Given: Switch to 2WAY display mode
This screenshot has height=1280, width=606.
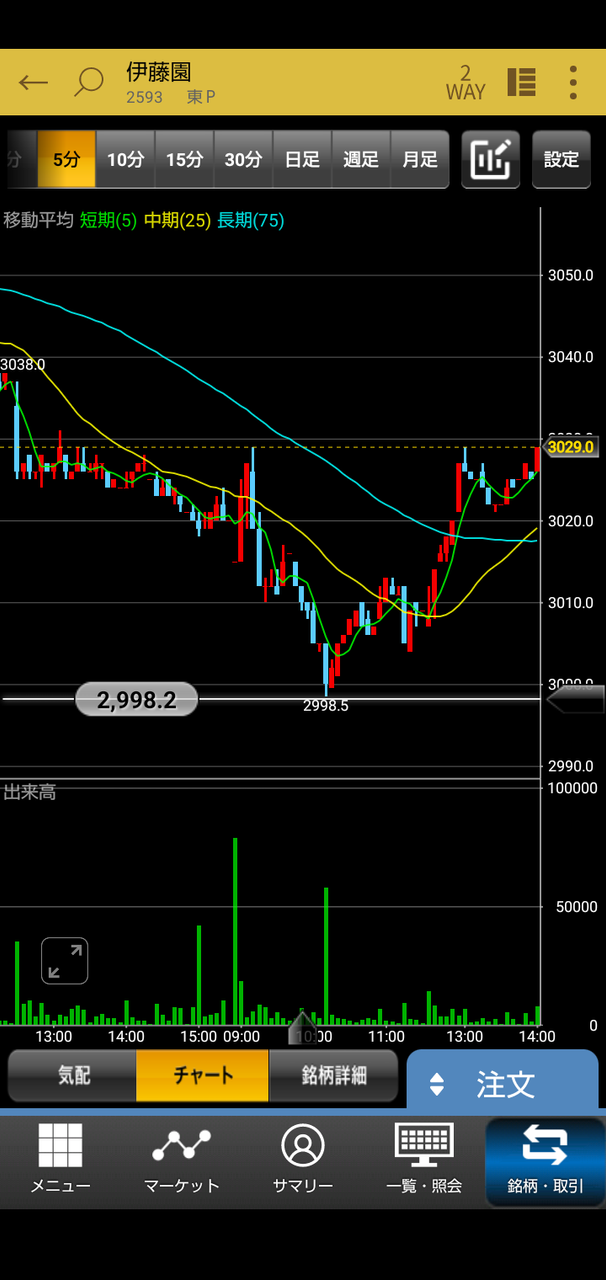Looking at the screenshot, I should click(465, 82).
